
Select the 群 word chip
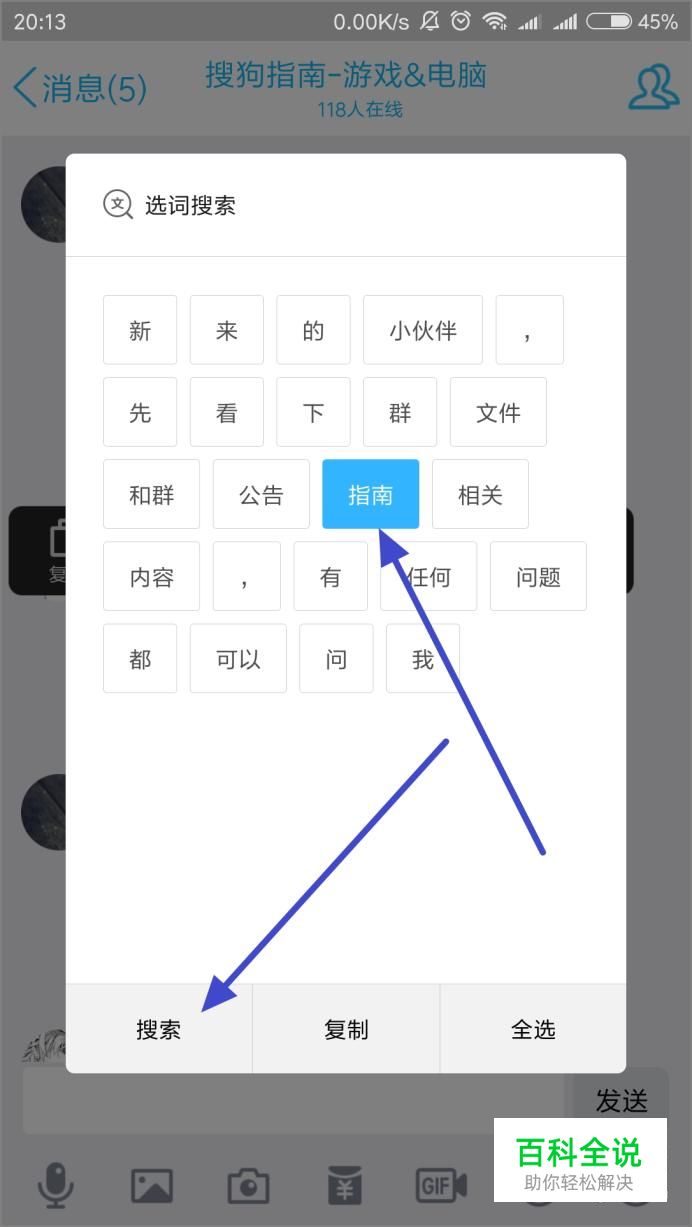point(400,412)
